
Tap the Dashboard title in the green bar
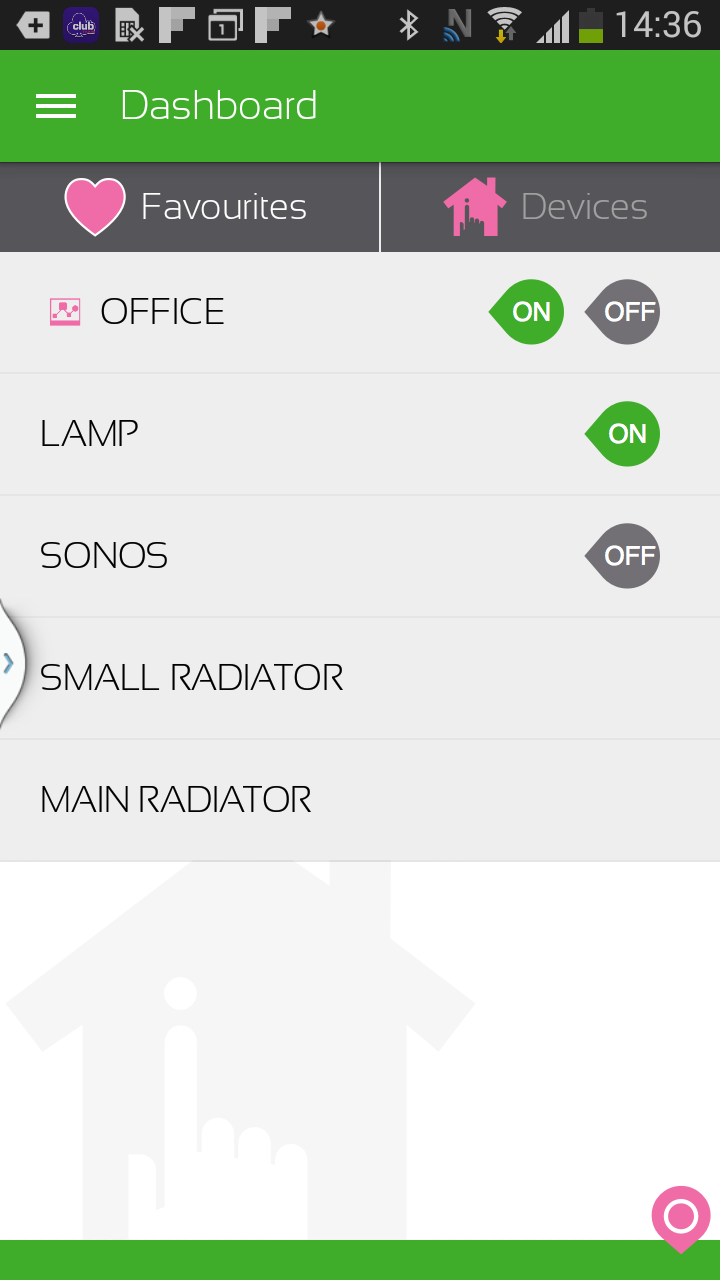click(219, 105)
